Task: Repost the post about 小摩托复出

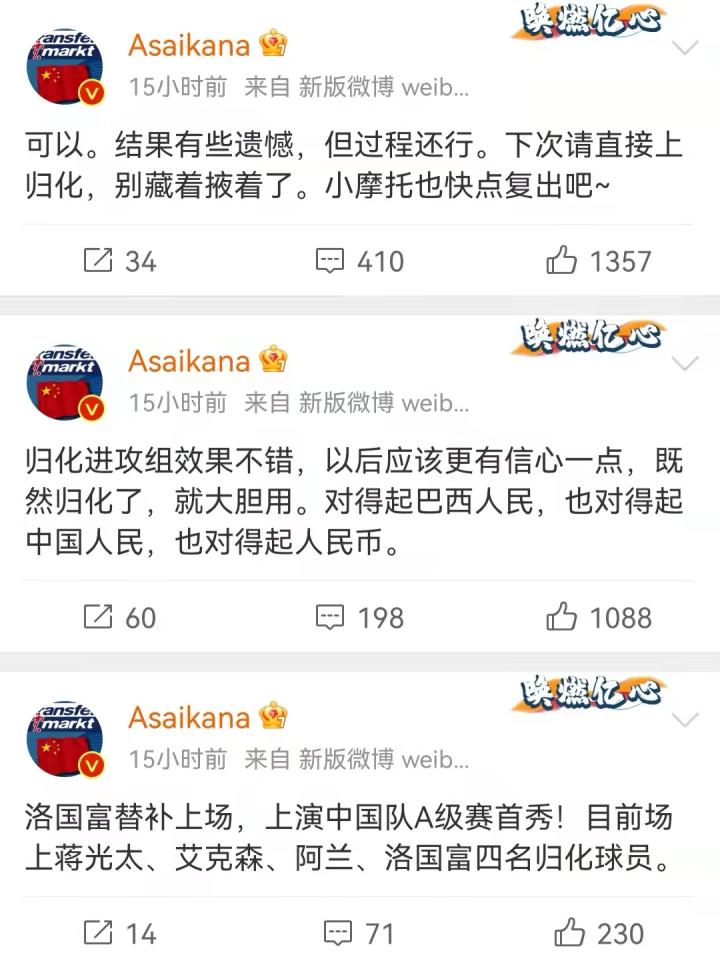Action: 118,261
